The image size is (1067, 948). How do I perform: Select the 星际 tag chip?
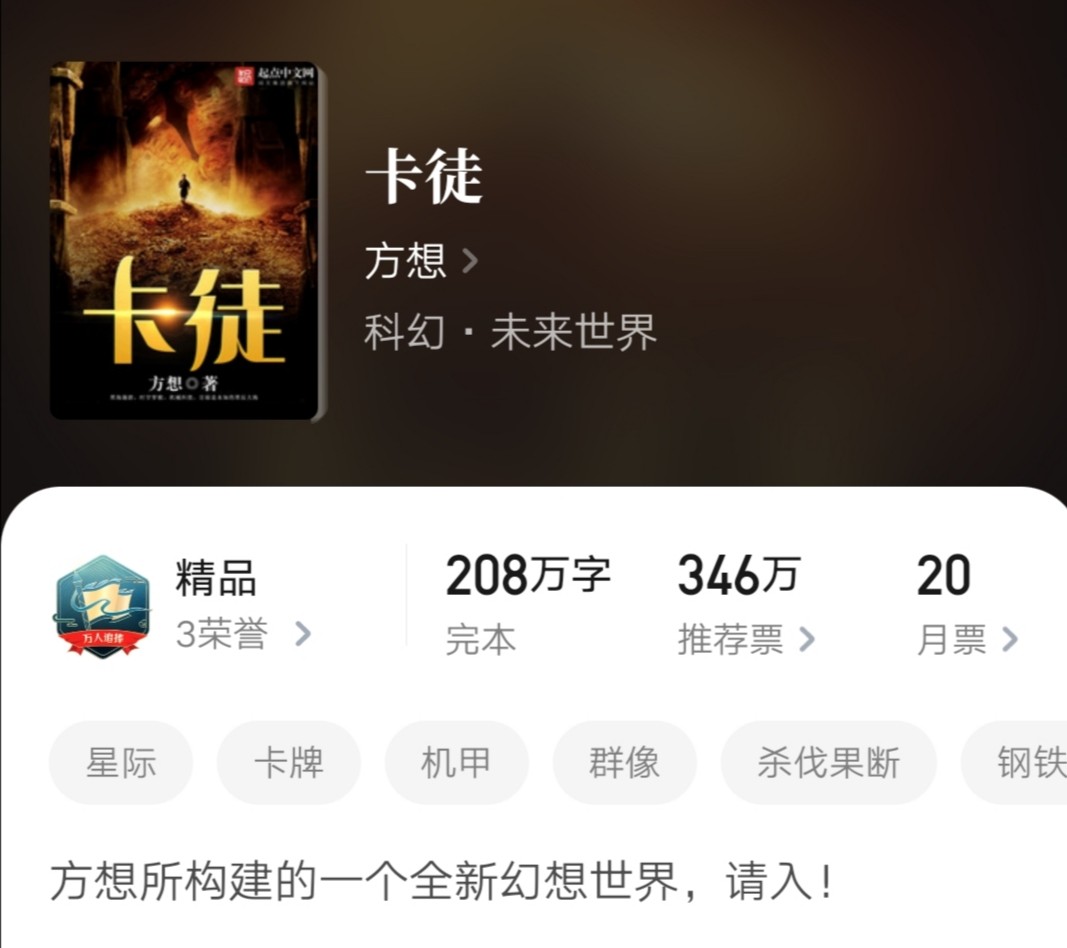(121, 763)
